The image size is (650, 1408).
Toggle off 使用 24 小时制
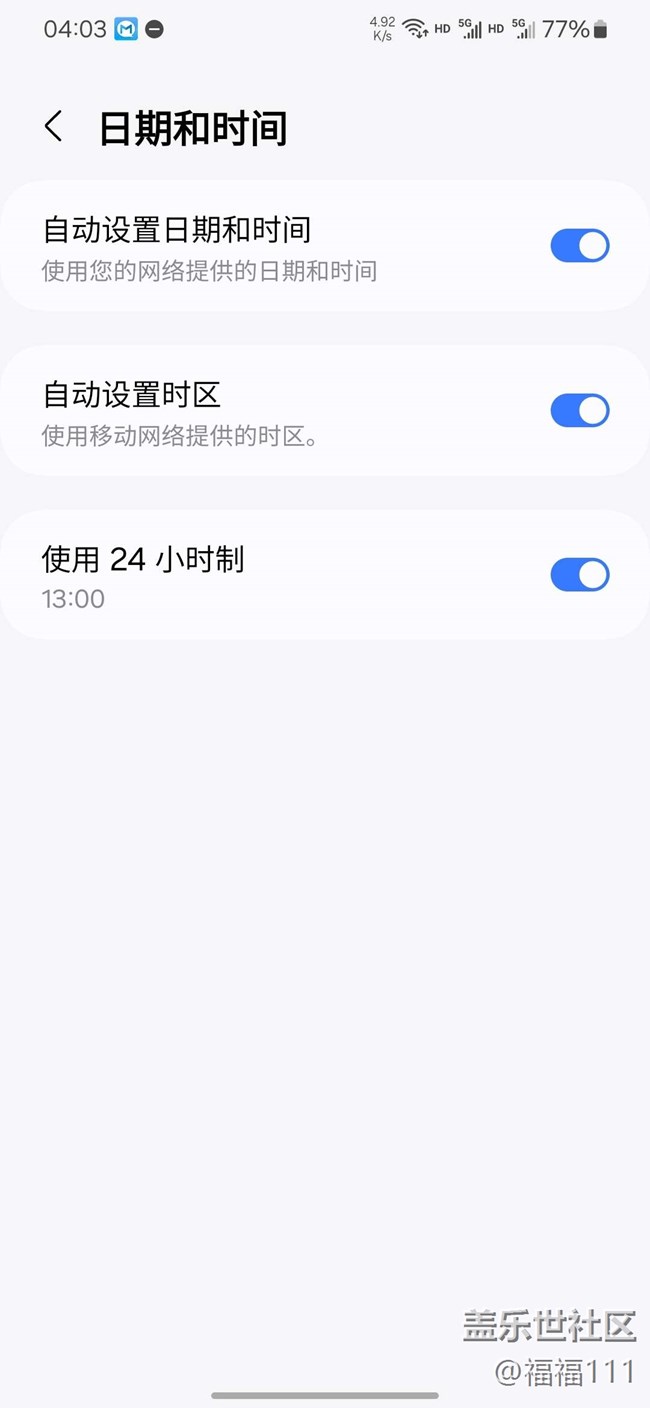click(x=579, y=575)
